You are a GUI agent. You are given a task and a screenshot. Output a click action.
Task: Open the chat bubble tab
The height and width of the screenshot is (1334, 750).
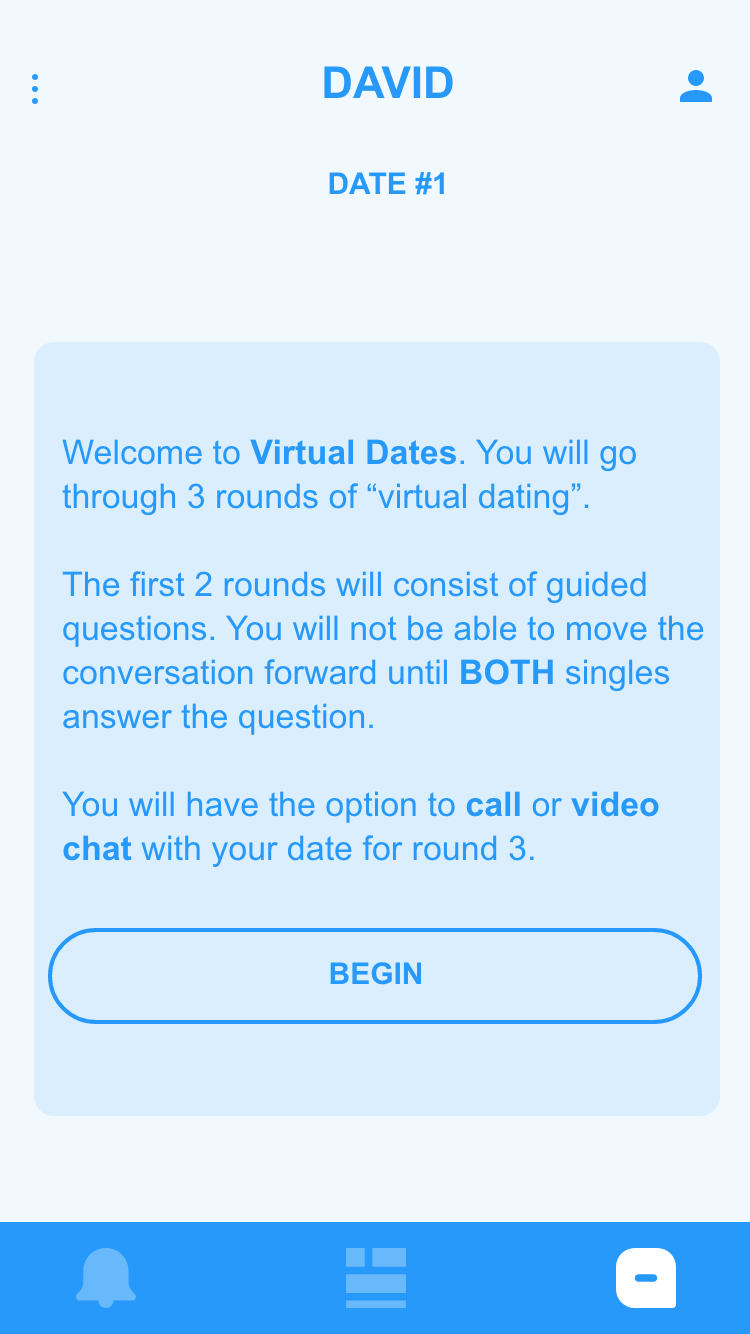[645, 1277]
